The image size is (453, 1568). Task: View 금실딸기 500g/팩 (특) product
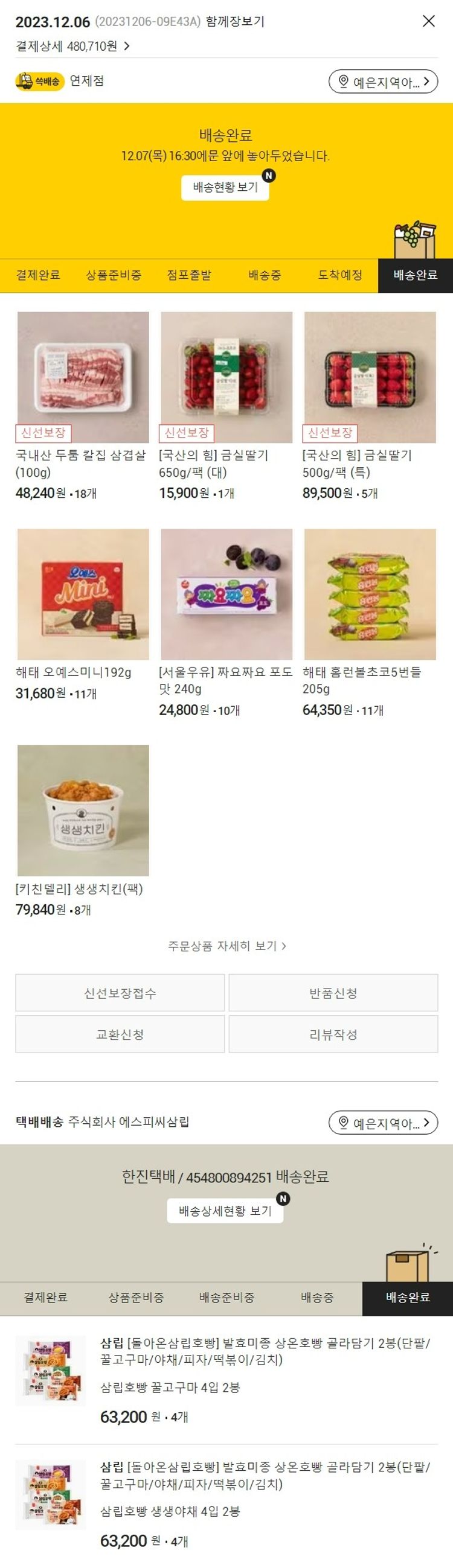370,377
